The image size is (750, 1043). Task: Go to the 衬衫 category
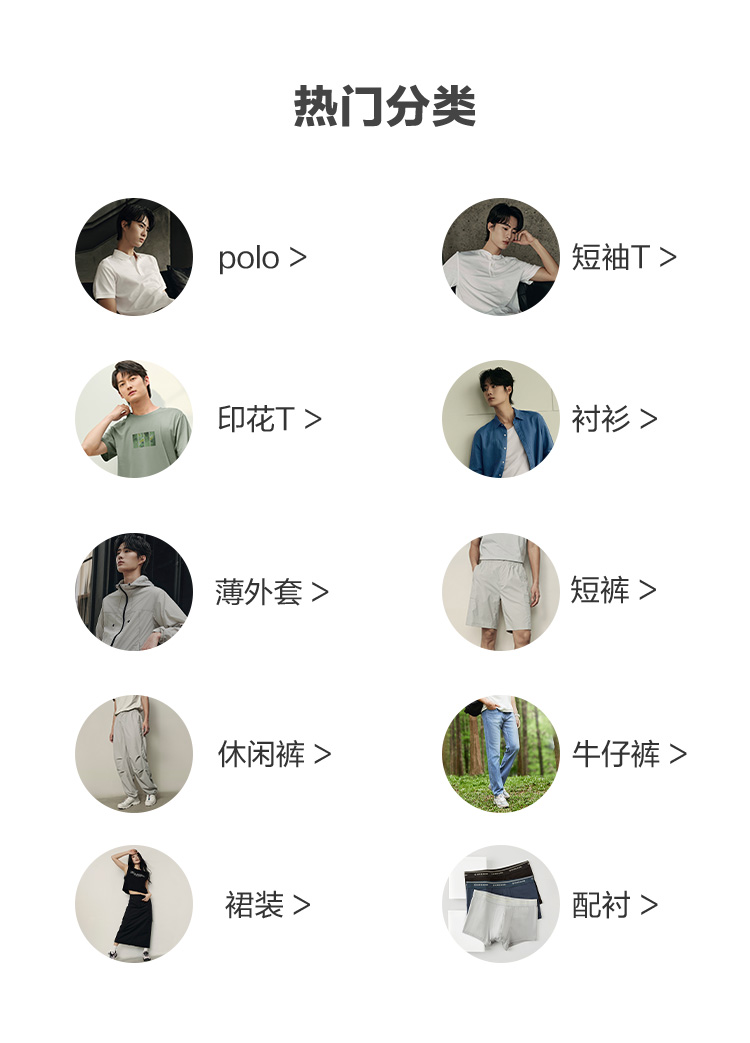[x=613, y=419]
